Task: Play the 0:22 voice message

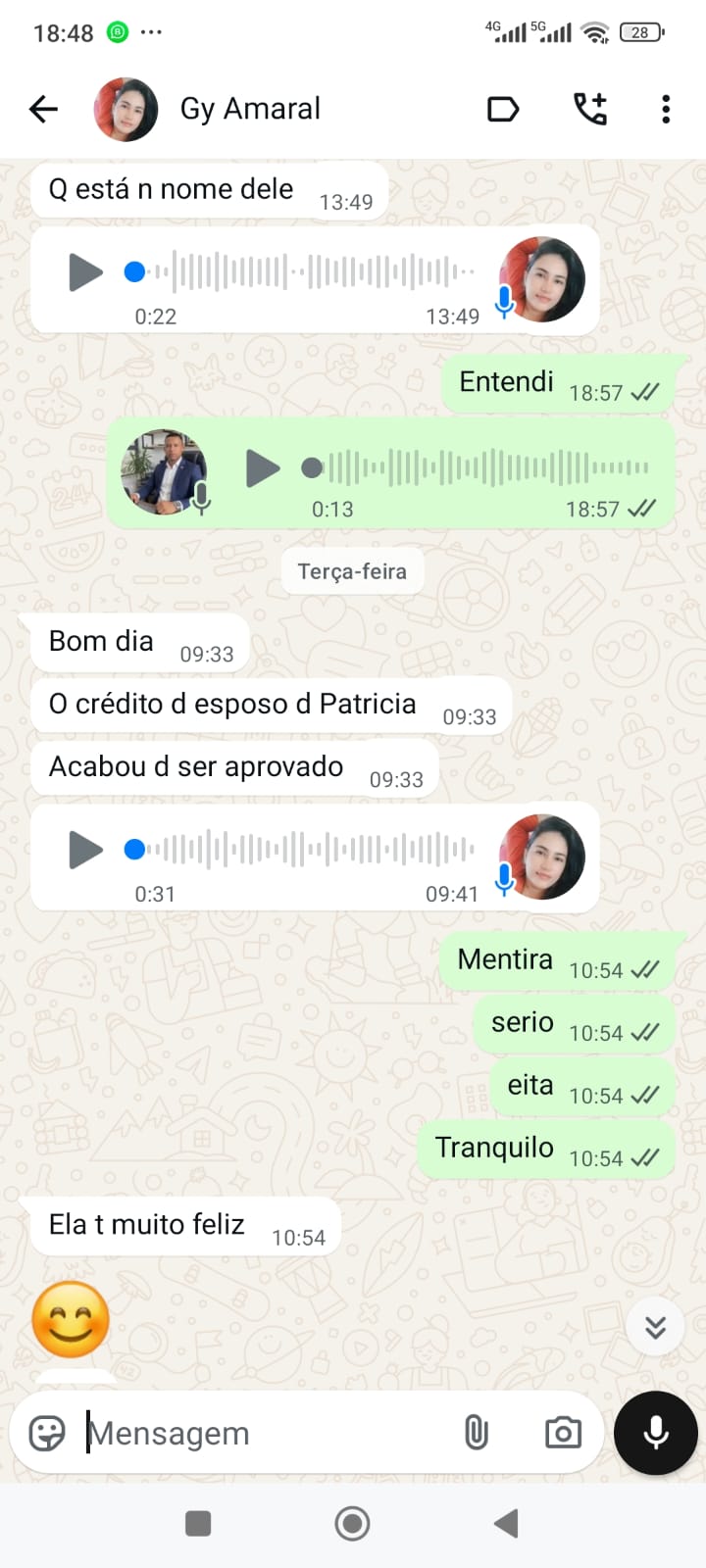Action: tap(85, 271)
